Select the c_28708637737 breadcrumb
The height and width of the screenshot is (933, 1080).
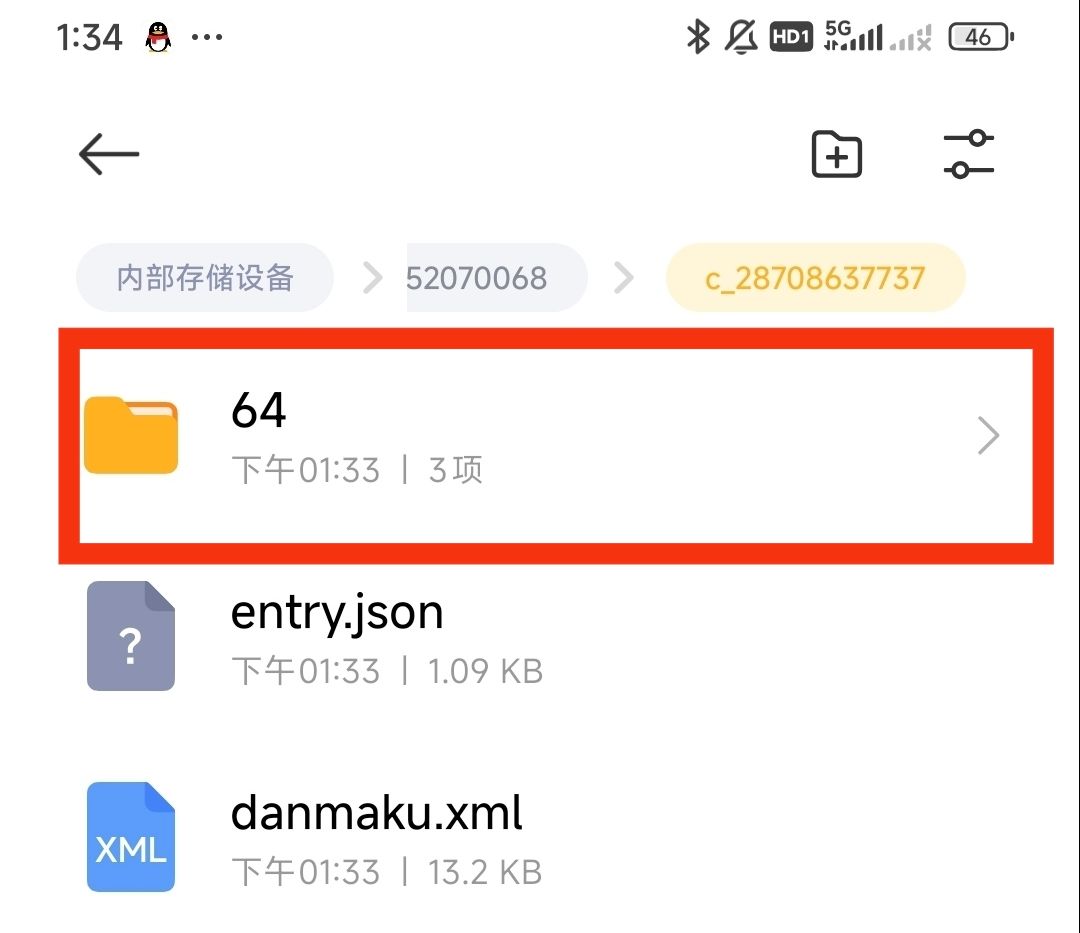(815, 277)
